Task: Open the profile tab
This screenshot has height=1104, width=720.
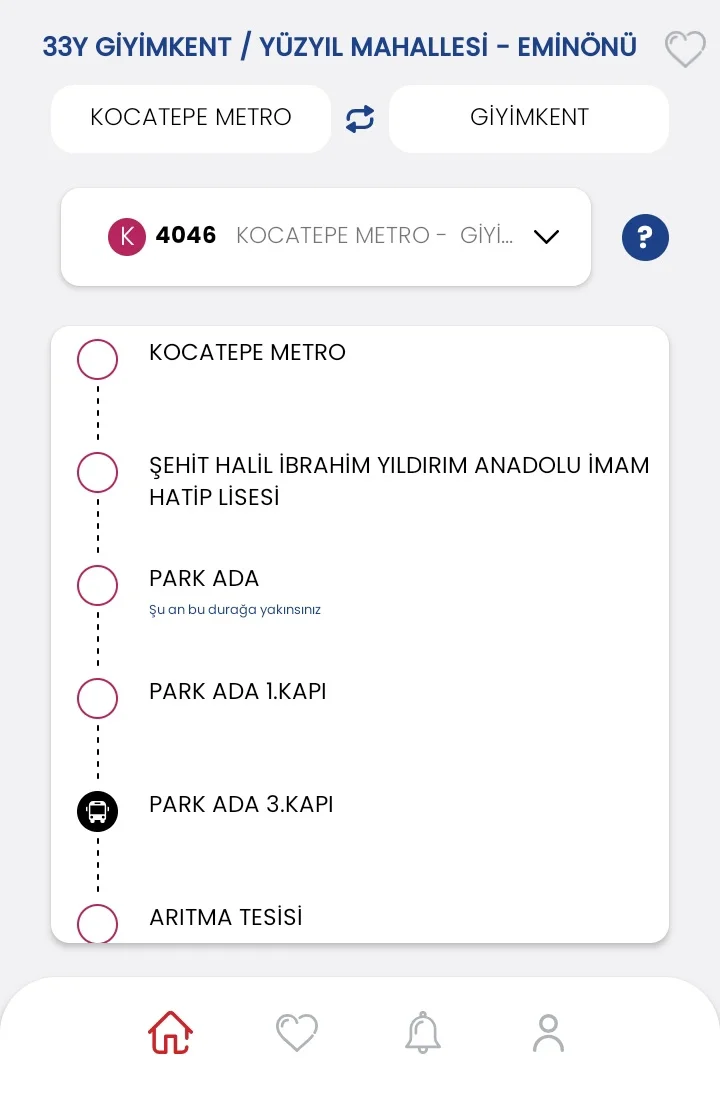Action: [548, 1032]
